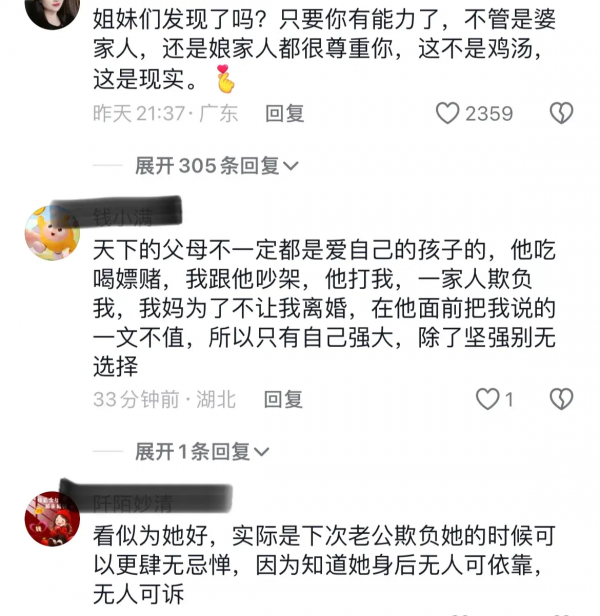
Task: Expand 展开1条回复
Action: [202, 452]
